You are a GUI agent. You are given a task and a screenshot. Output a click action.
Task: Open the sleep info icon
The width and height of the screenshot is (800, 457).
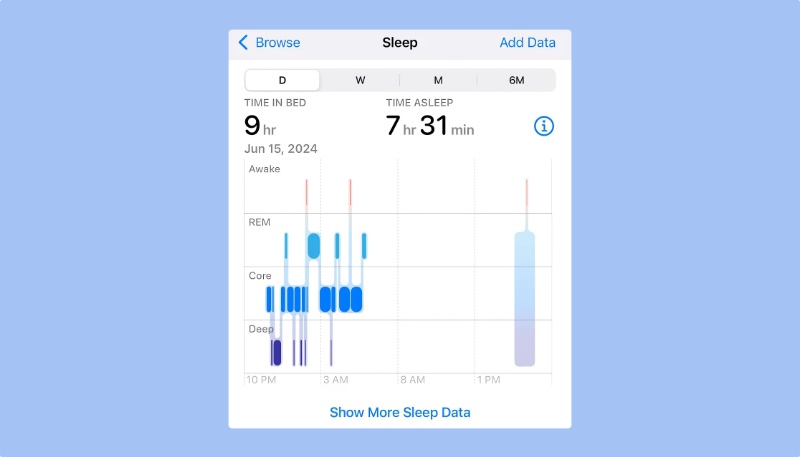[x=544, y=126]
